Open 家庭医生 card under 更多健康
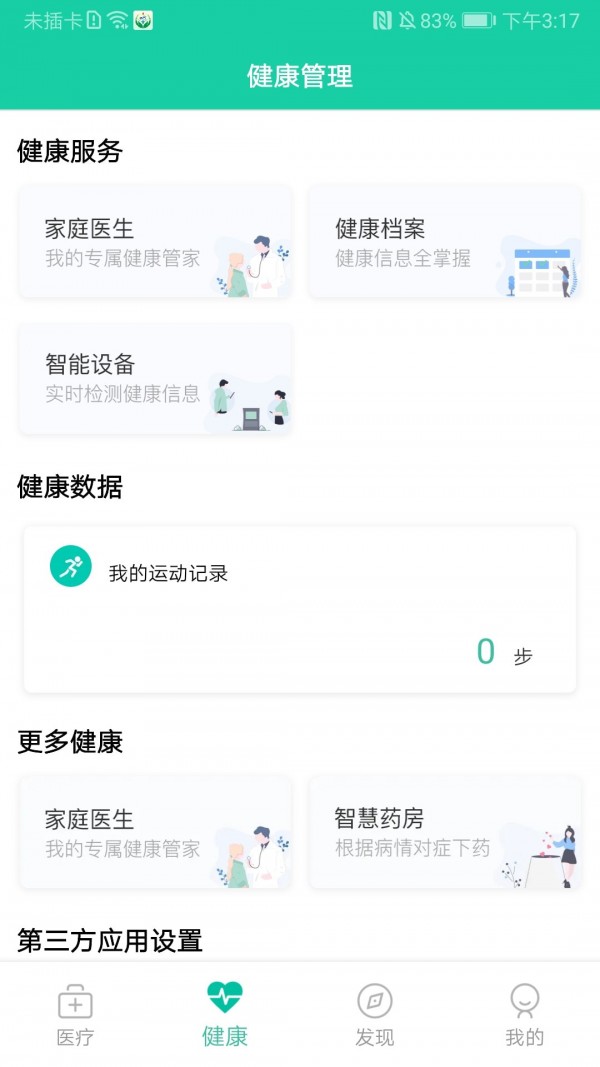This screenshot has width=600, height=1067. click(x=155, y=833)
